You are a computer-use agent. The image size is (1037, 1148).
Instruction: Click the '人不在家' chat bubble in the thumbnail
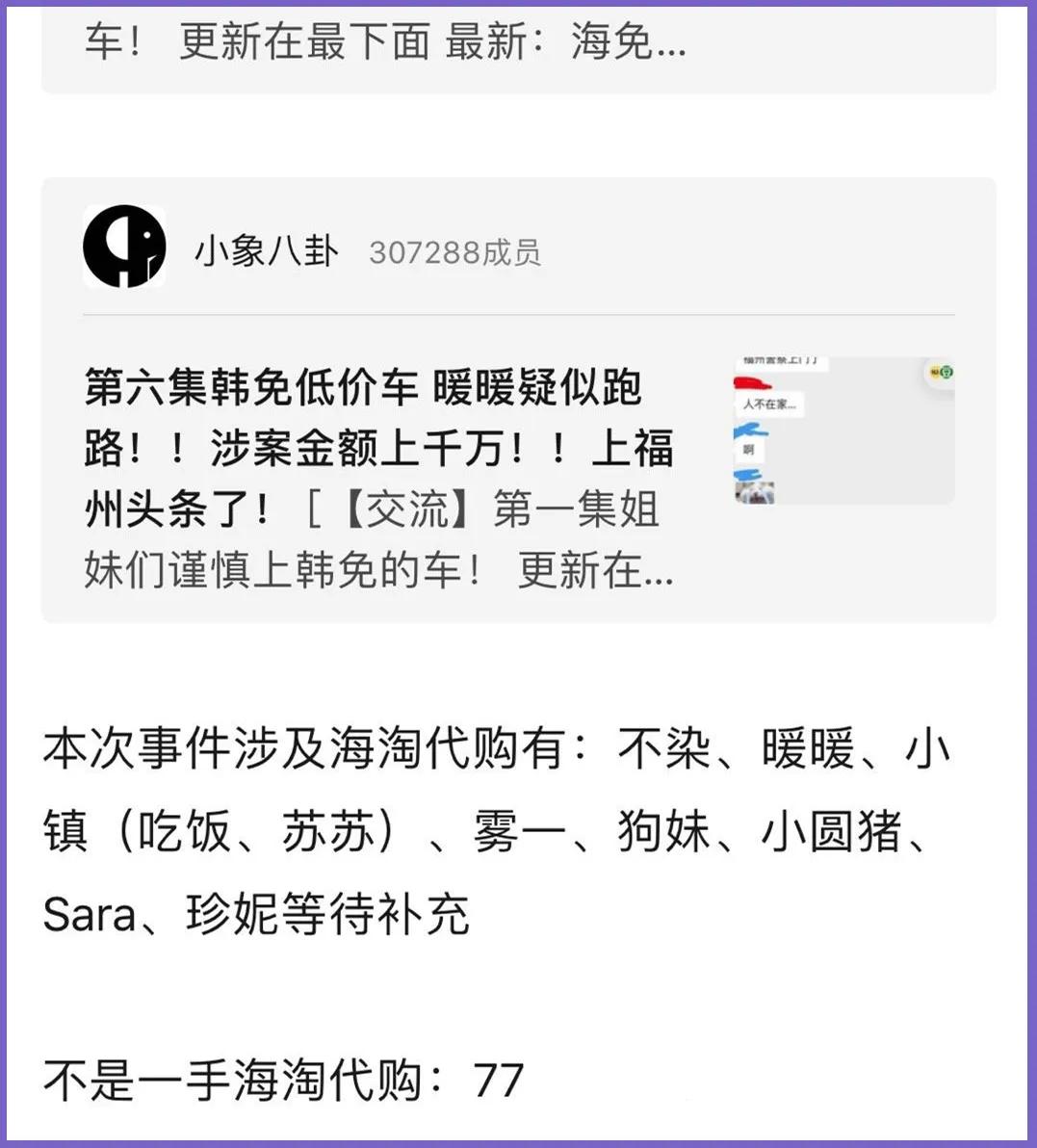769,404
